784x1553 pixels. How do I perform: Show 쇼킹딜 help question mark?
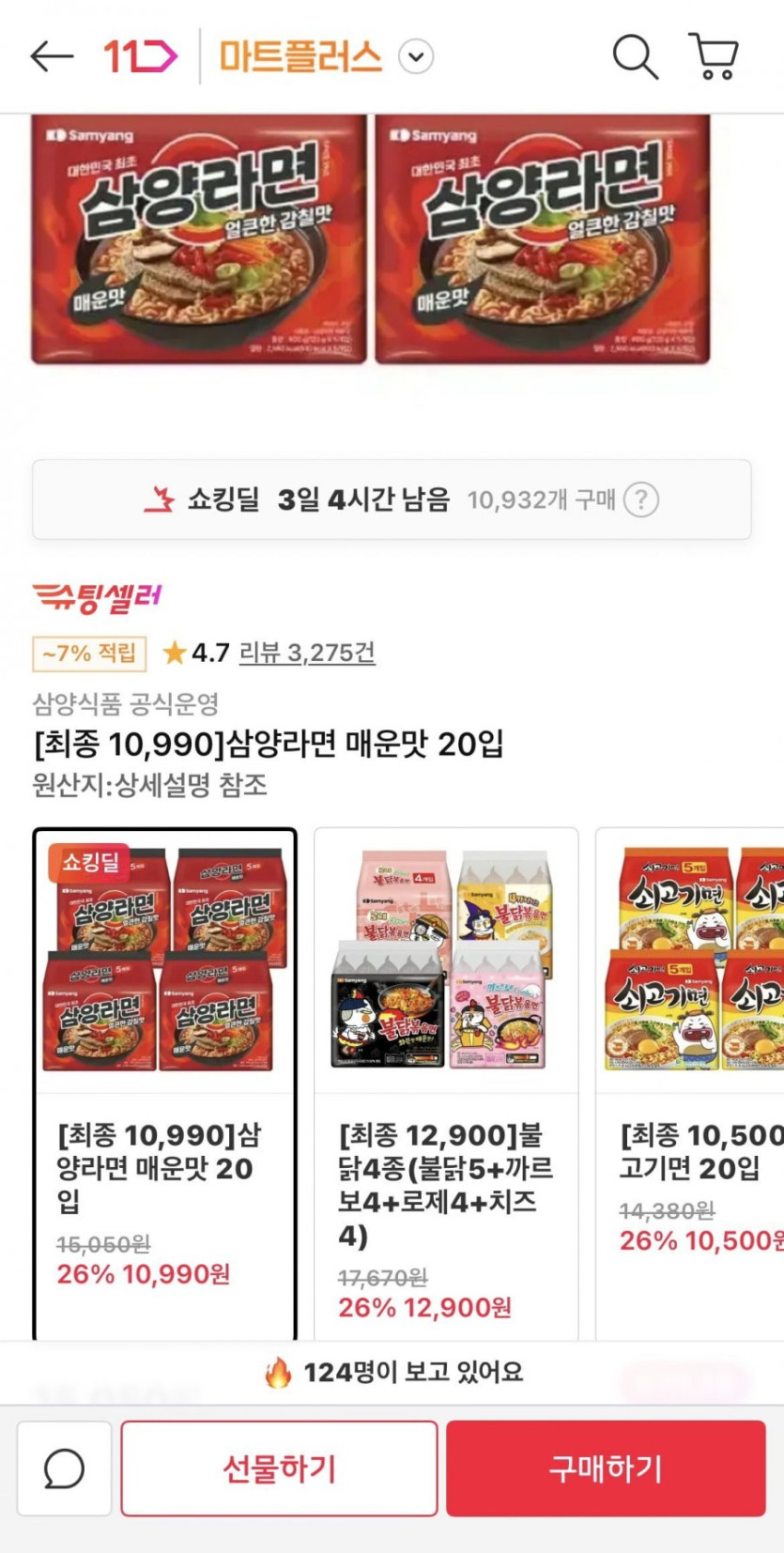click(x=641, y=500)
